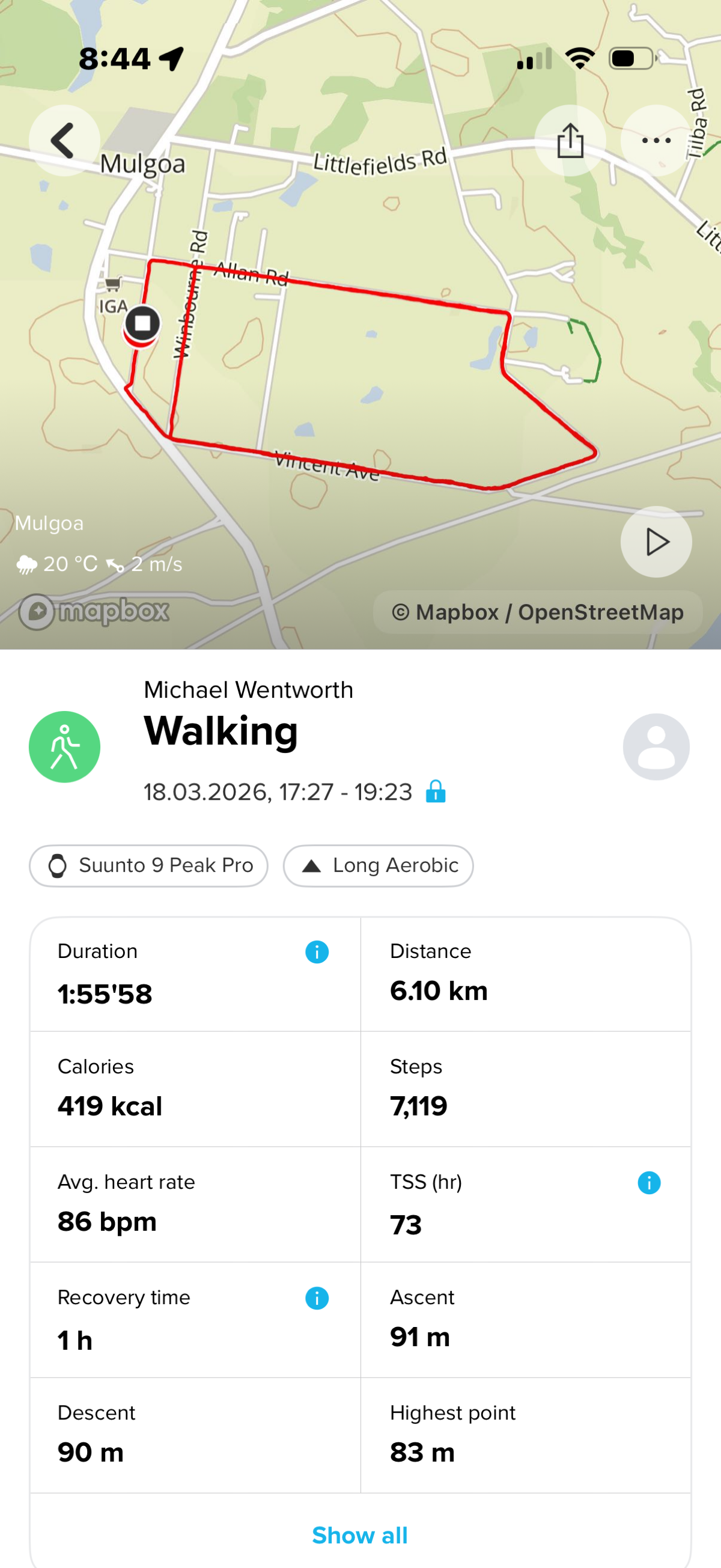Open the three-dot more options menu
This screenshot has width=721, height=1568.
pyautogui.click(x=656, y=141)
